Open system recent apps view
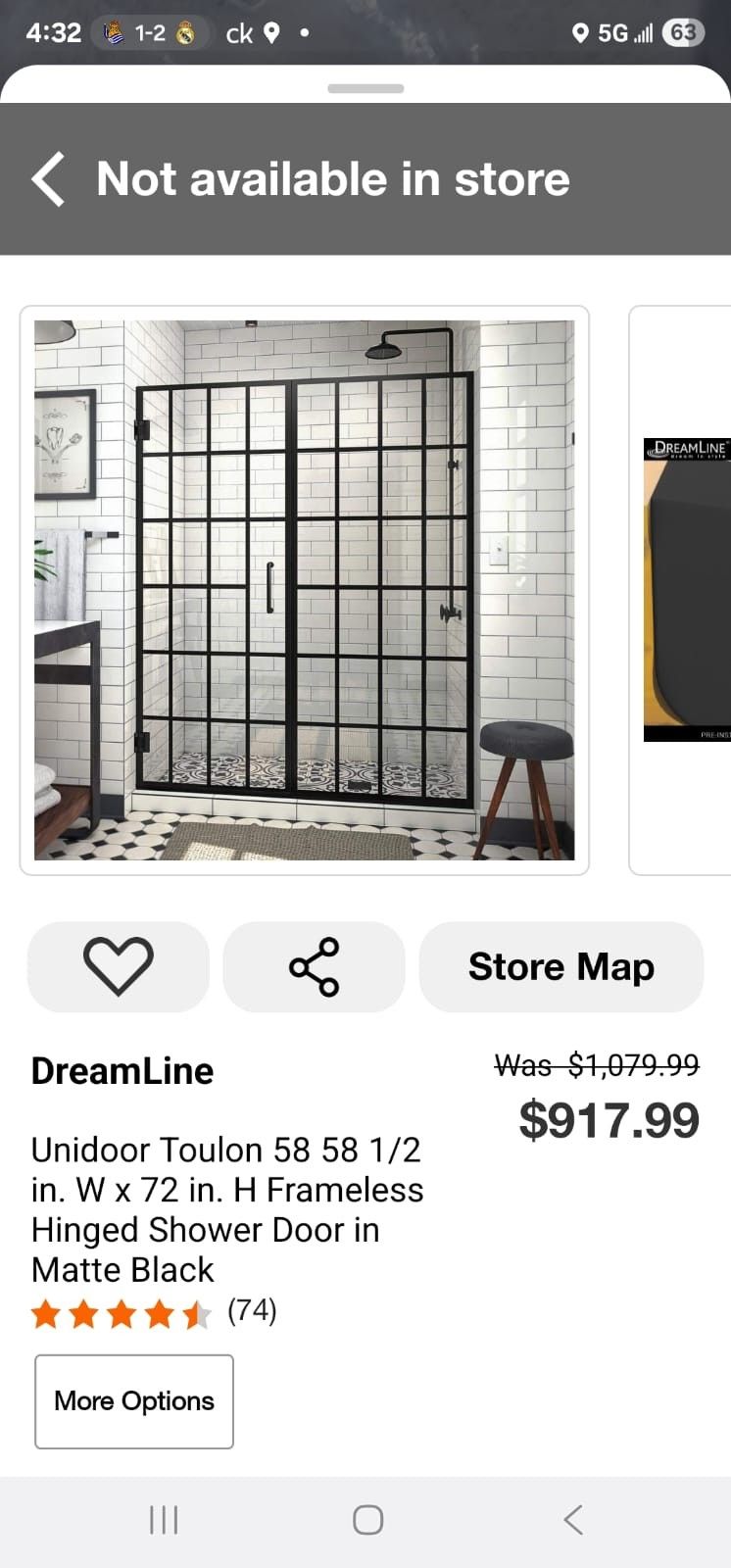731x1568 pixels. (x=163, y=1520)
